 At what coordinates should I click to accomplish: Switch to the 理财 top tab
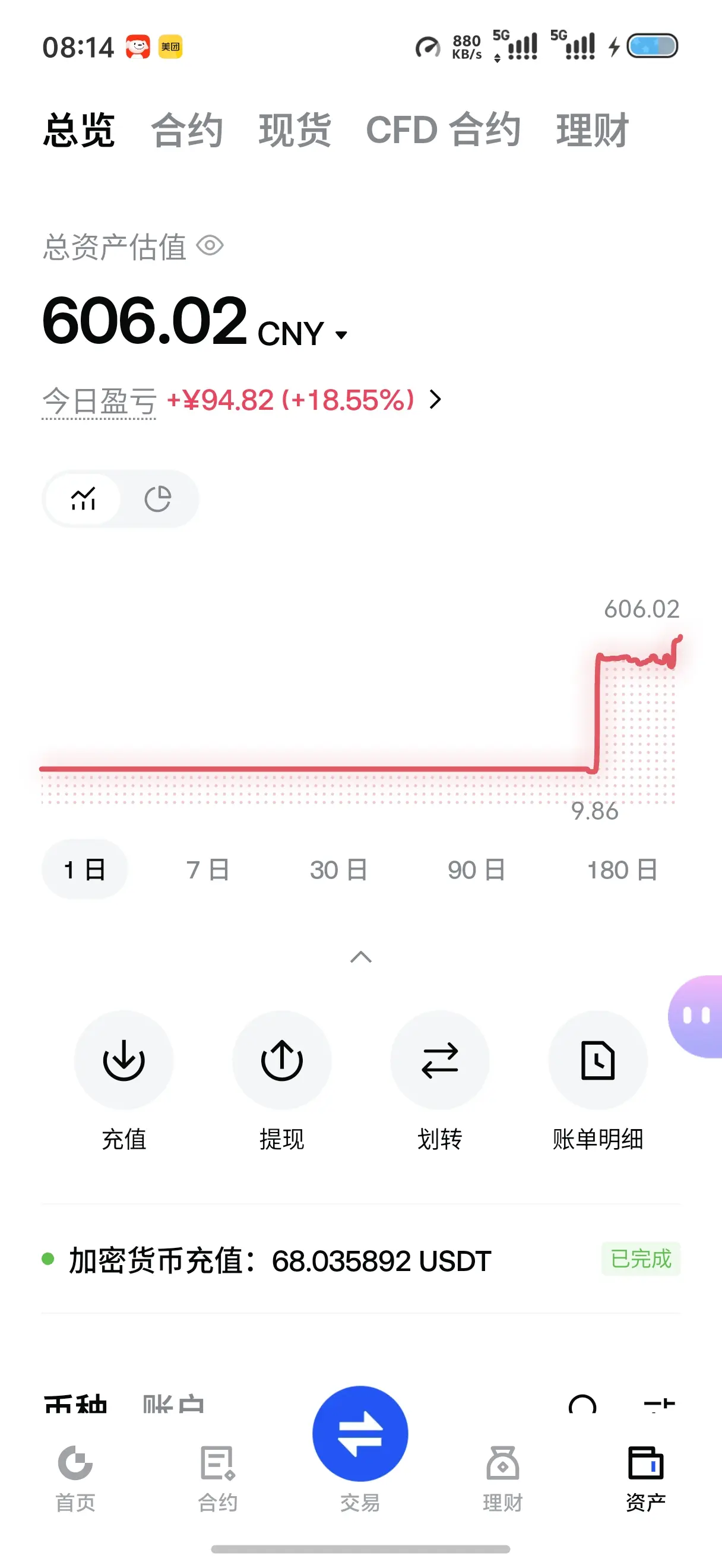tap(592, 130)
